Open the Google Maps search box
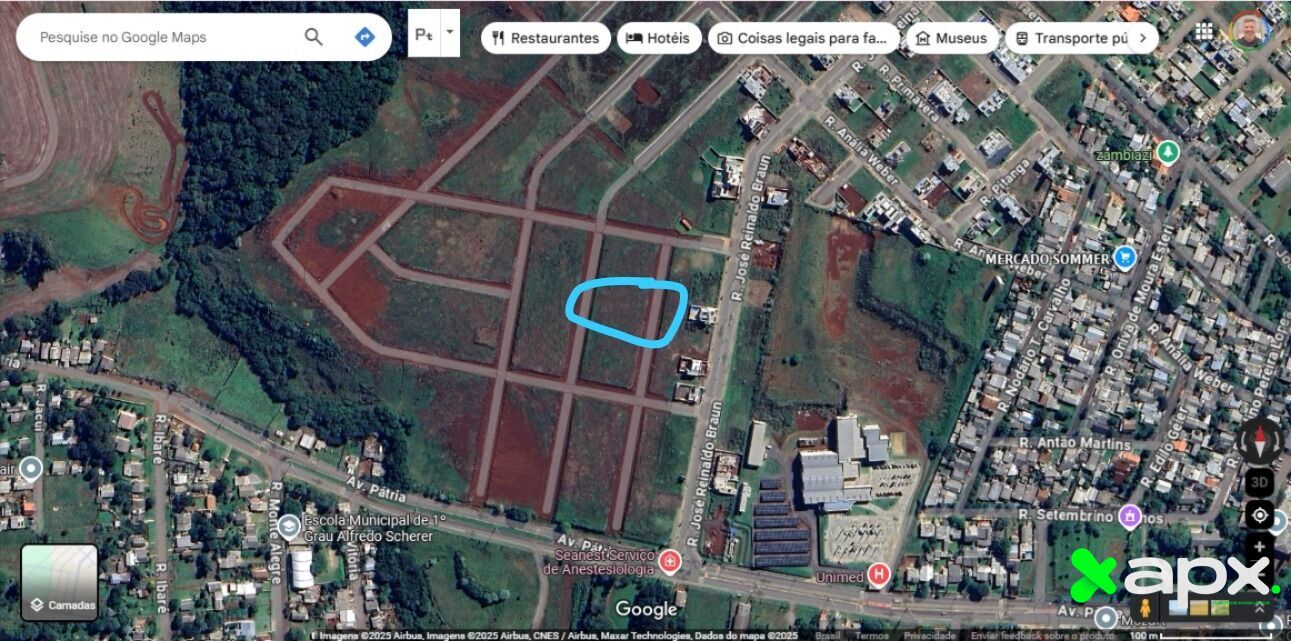1291x641 pixels. pos(160,37)
